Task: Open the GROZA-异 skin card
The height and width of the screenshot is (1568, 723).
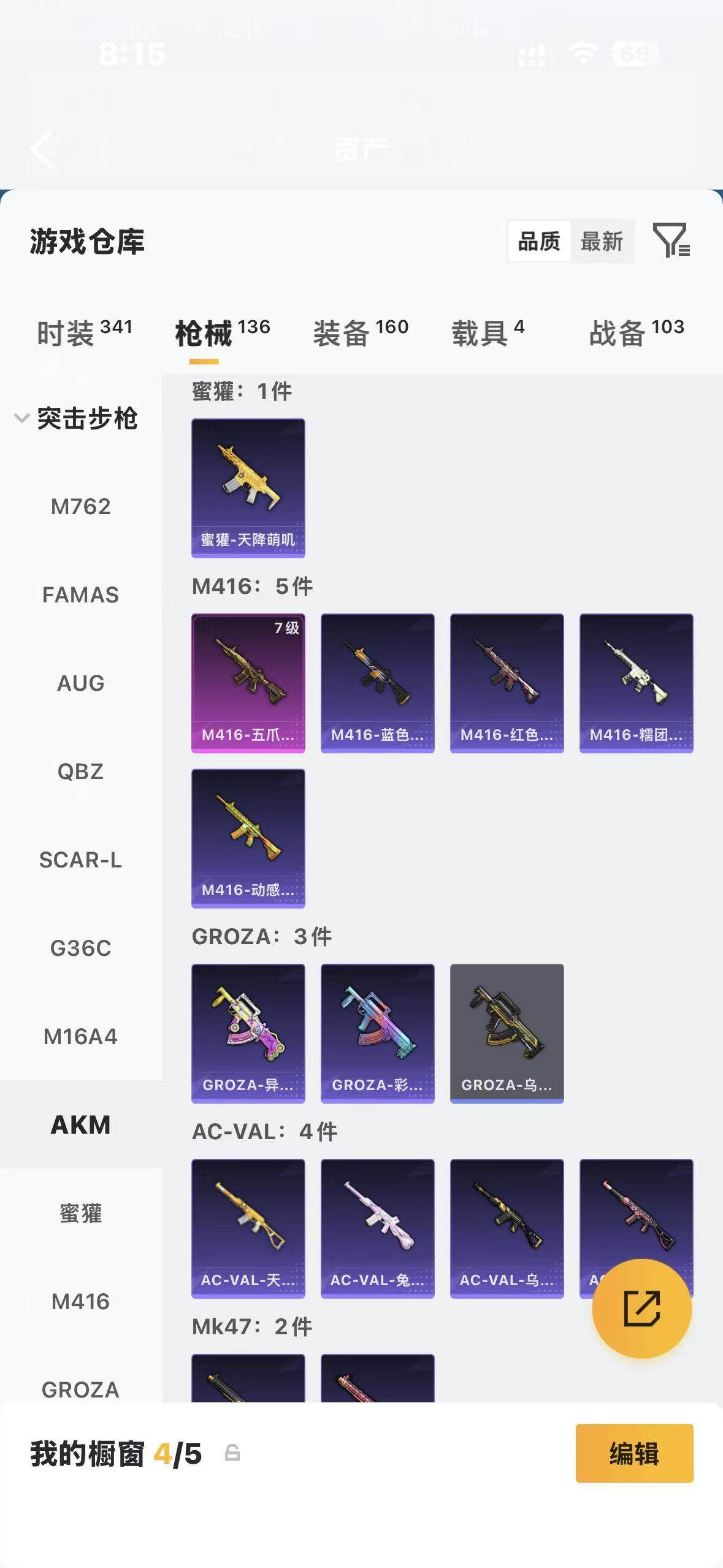Action: tap(248, 1034)
